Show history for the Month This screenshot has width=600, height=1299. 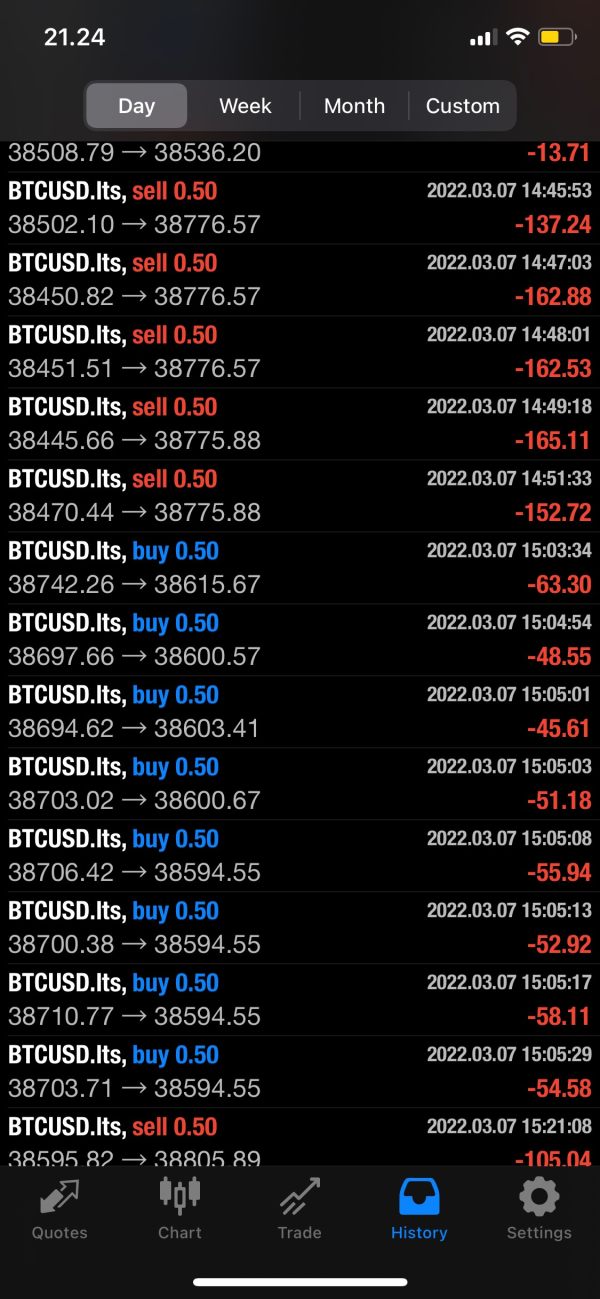pyautogui.click(x=354, y=106)
